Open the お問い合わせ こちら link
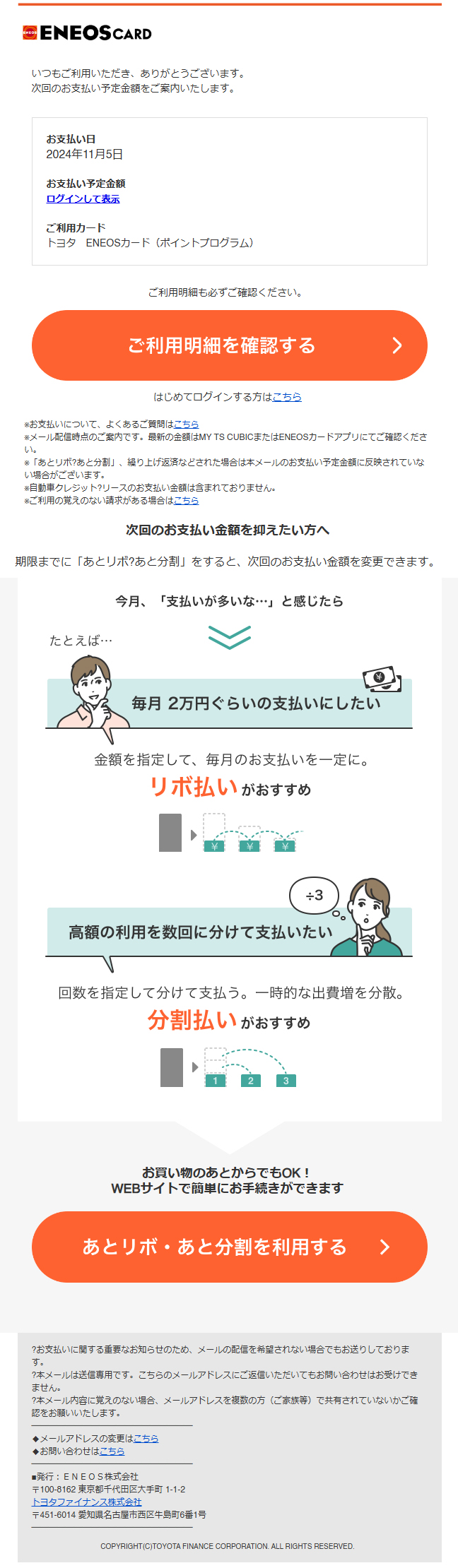The height and width of the screenshot is (1568, 458). 112,1451
